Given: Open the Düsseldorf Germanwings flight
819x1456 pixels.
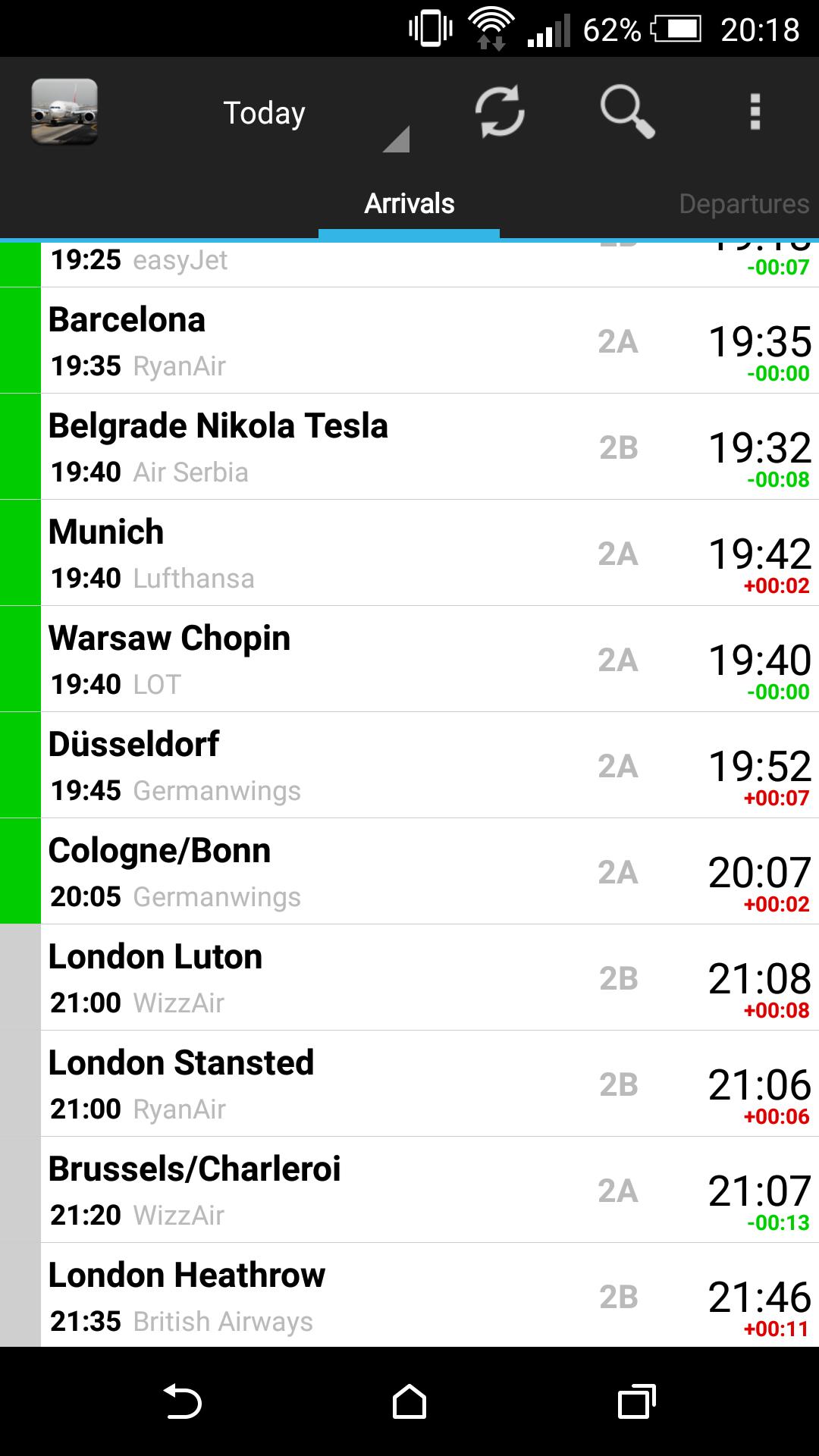Looking at the screenshot, I should click(x=409, y=765).
